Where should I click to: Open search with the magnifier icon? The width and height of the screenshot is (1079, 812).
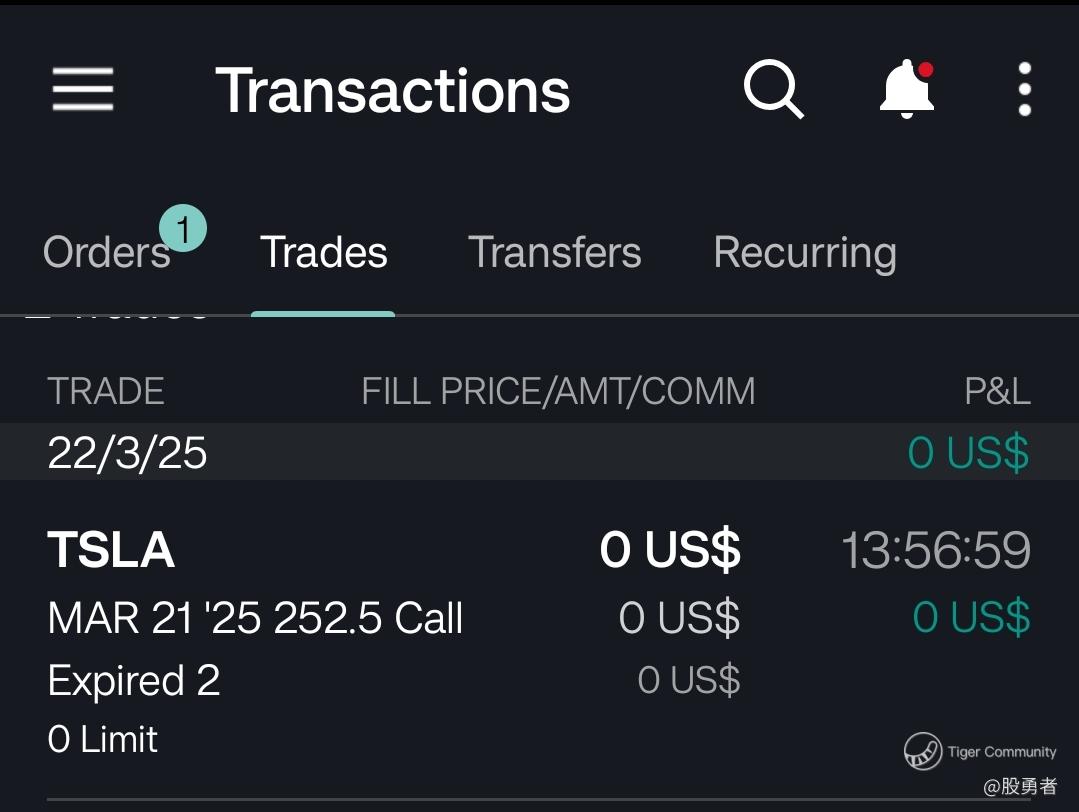[773, 90]
